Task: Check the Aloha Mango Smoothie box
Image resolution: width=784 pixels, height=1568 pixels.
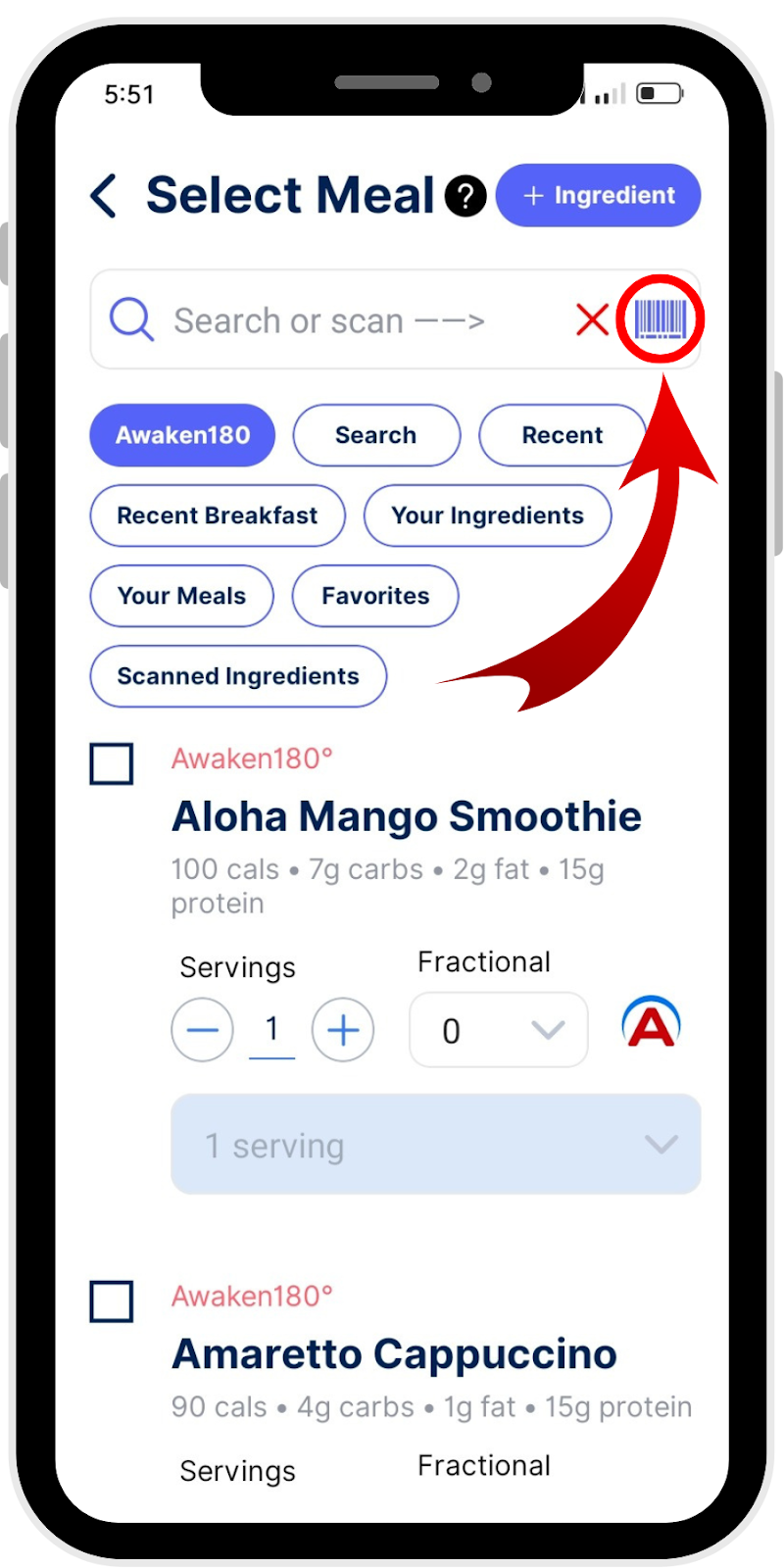Action: 112,763
